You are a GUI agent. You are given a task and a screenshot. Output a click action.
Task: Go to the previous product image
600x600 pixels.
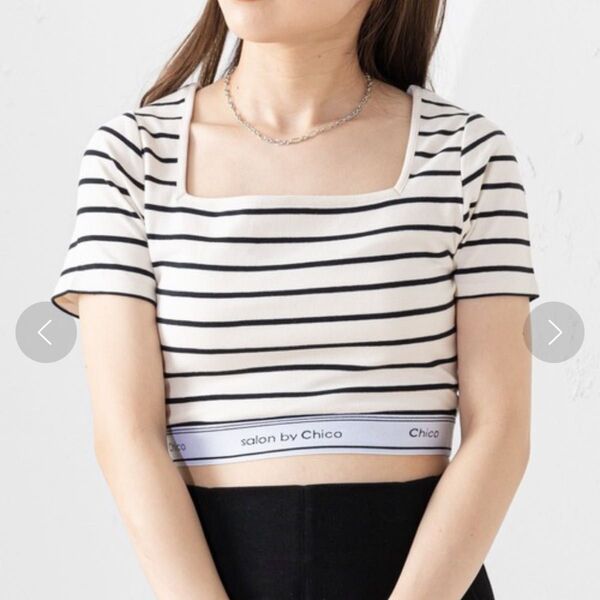coord(46,332)
